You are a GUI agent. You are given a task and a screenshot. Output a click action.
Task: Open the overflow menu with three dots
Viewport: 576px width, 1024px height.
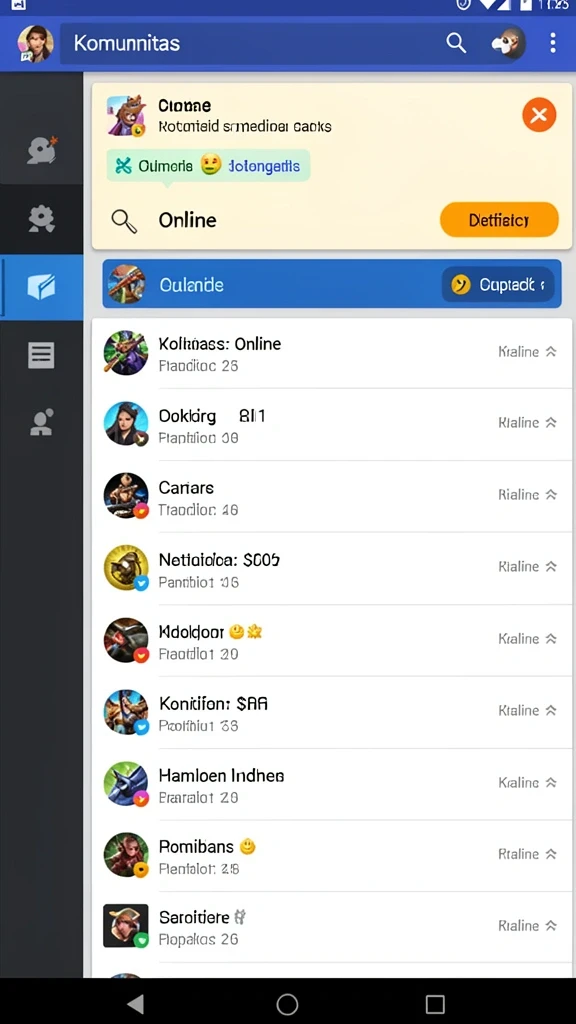click(552, 43)
